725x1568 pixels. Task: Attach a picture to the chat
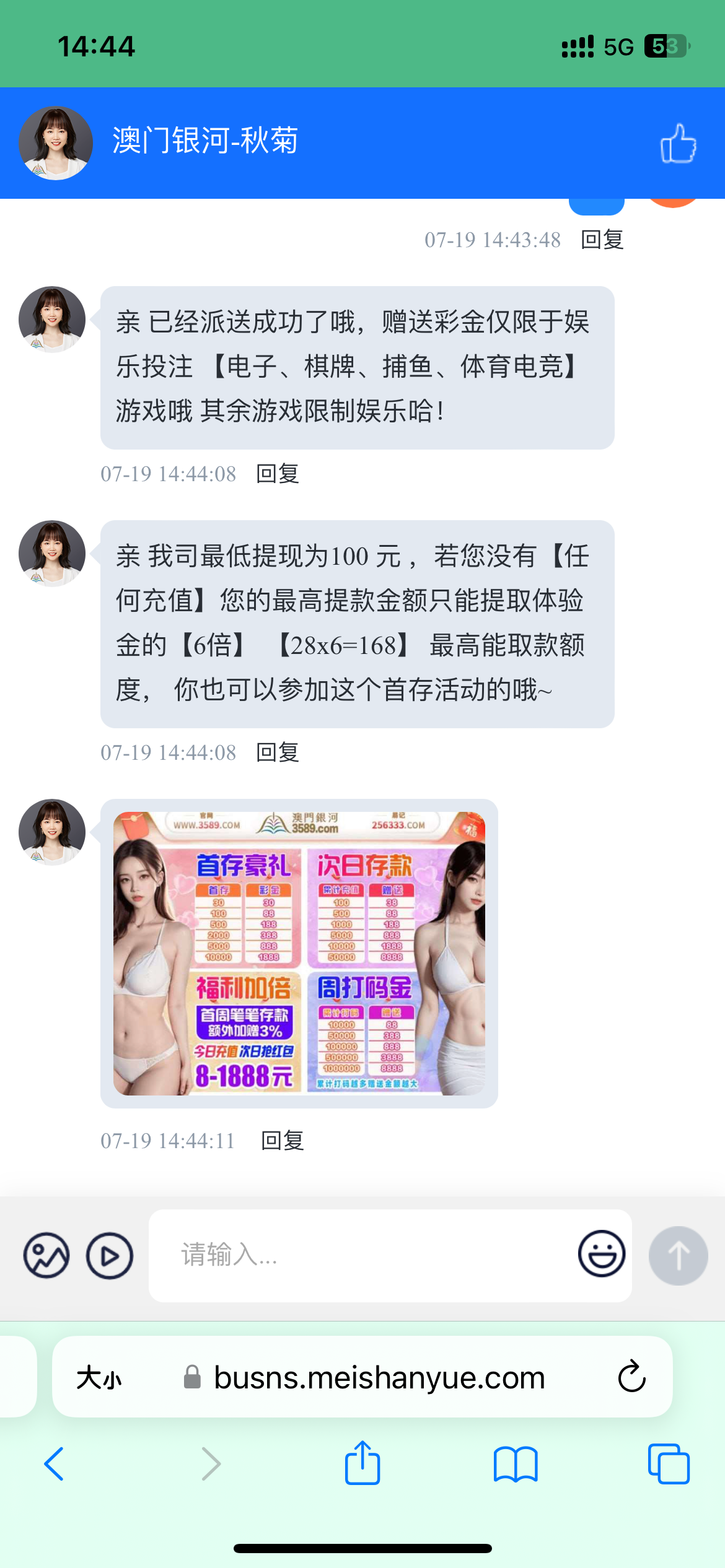click(x=46, y=1255)
